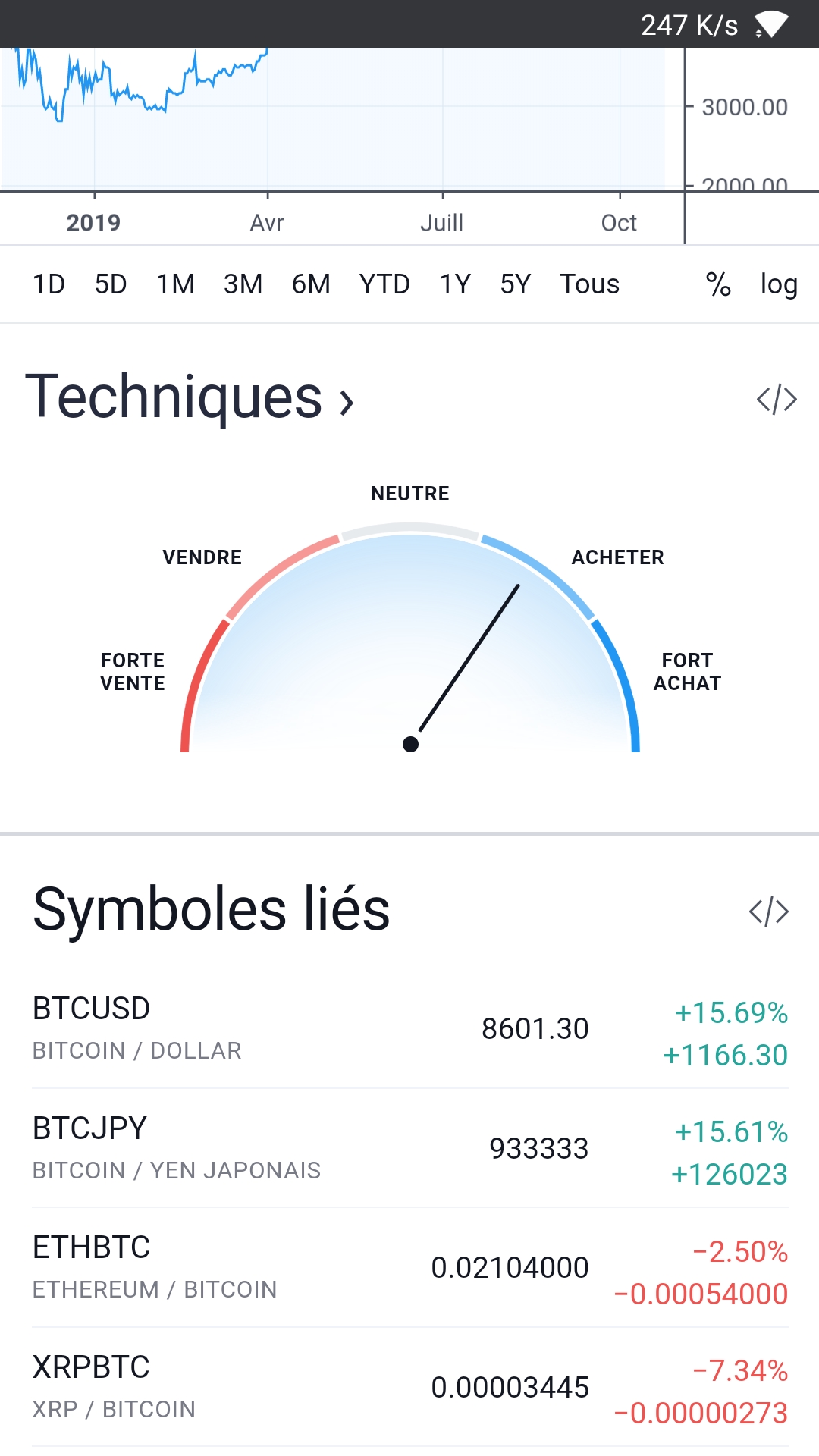Switch to the 1D timeframe
The width and height of the screenshot is (819, 1456).
[x=48, y=284]
